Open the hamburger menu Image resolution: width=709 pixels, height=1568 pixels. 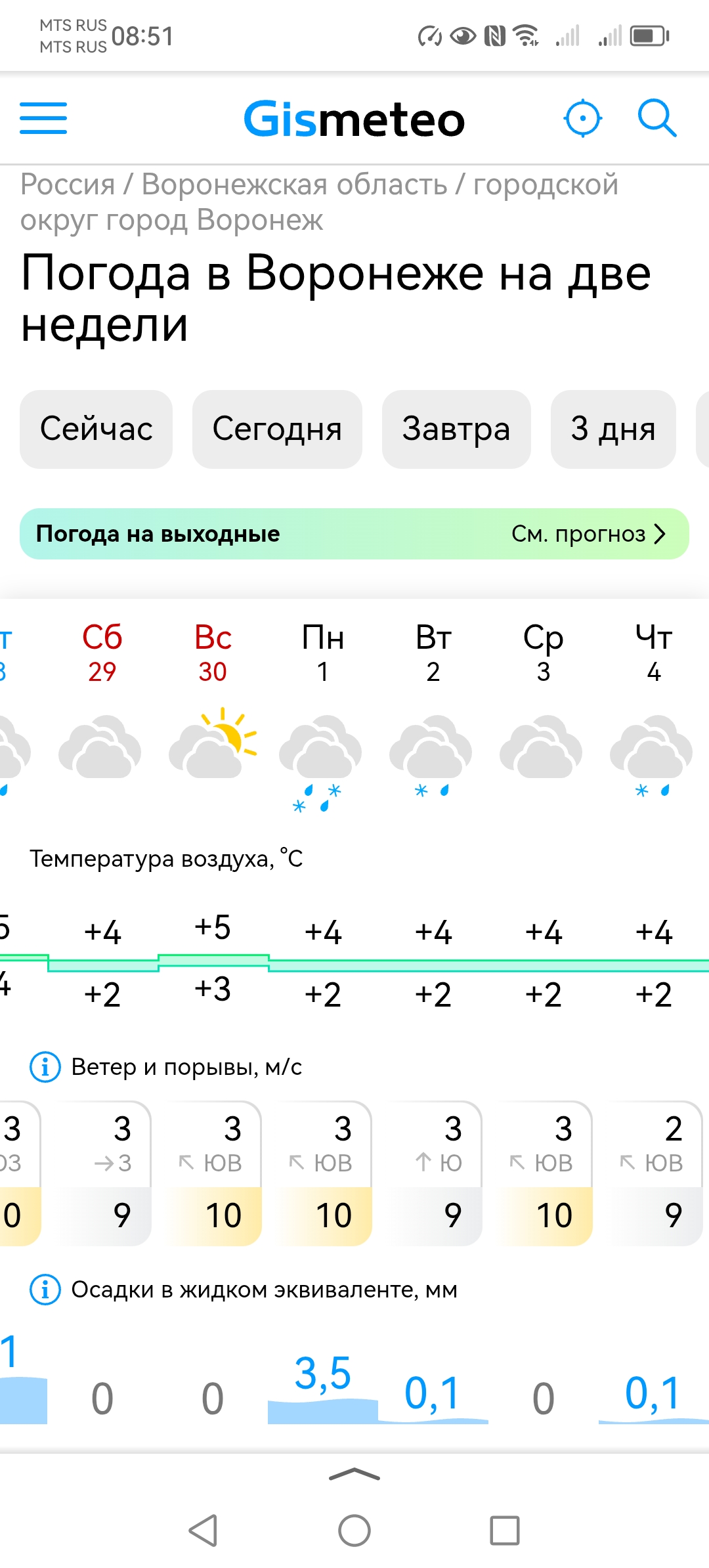[43, 118]
